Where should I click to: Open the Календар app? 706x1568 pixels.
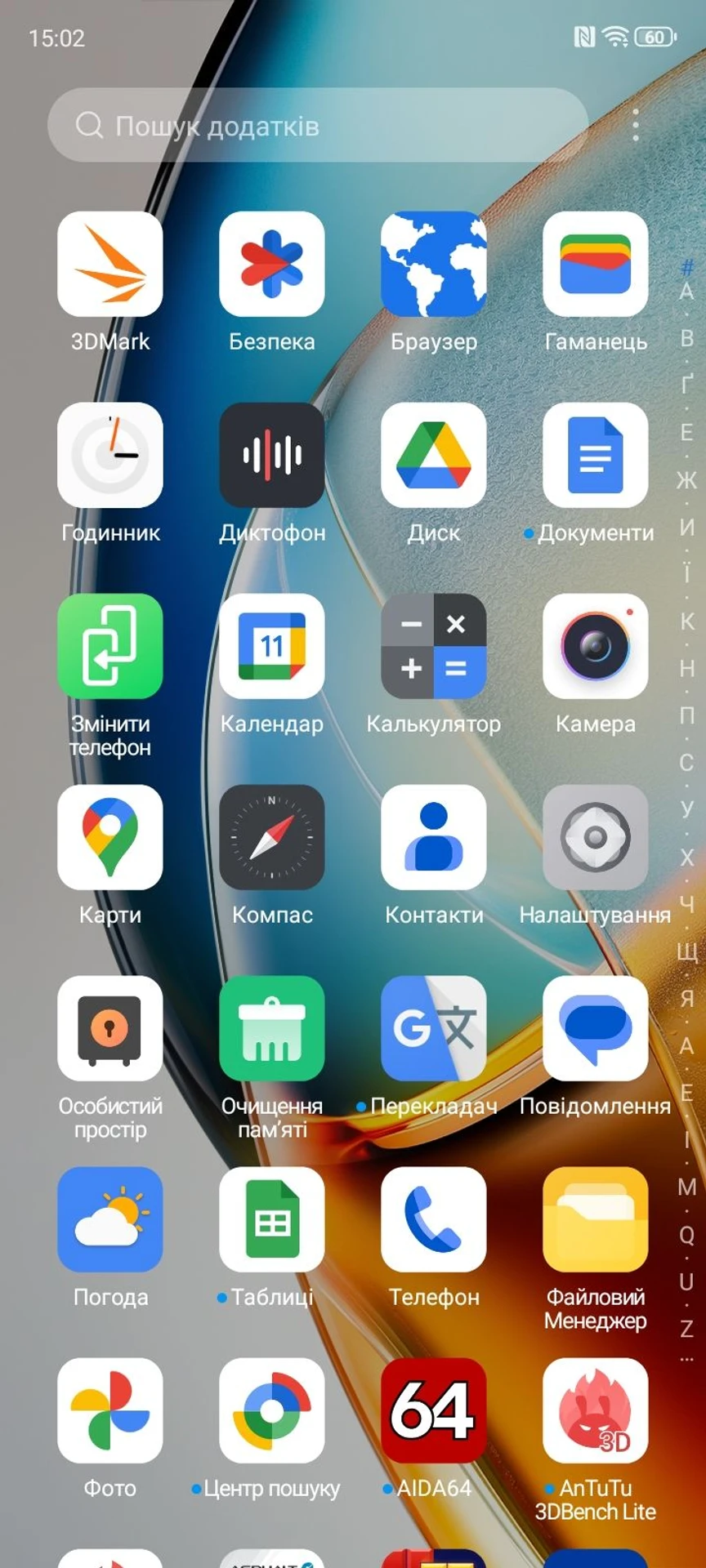coord(272,647)
